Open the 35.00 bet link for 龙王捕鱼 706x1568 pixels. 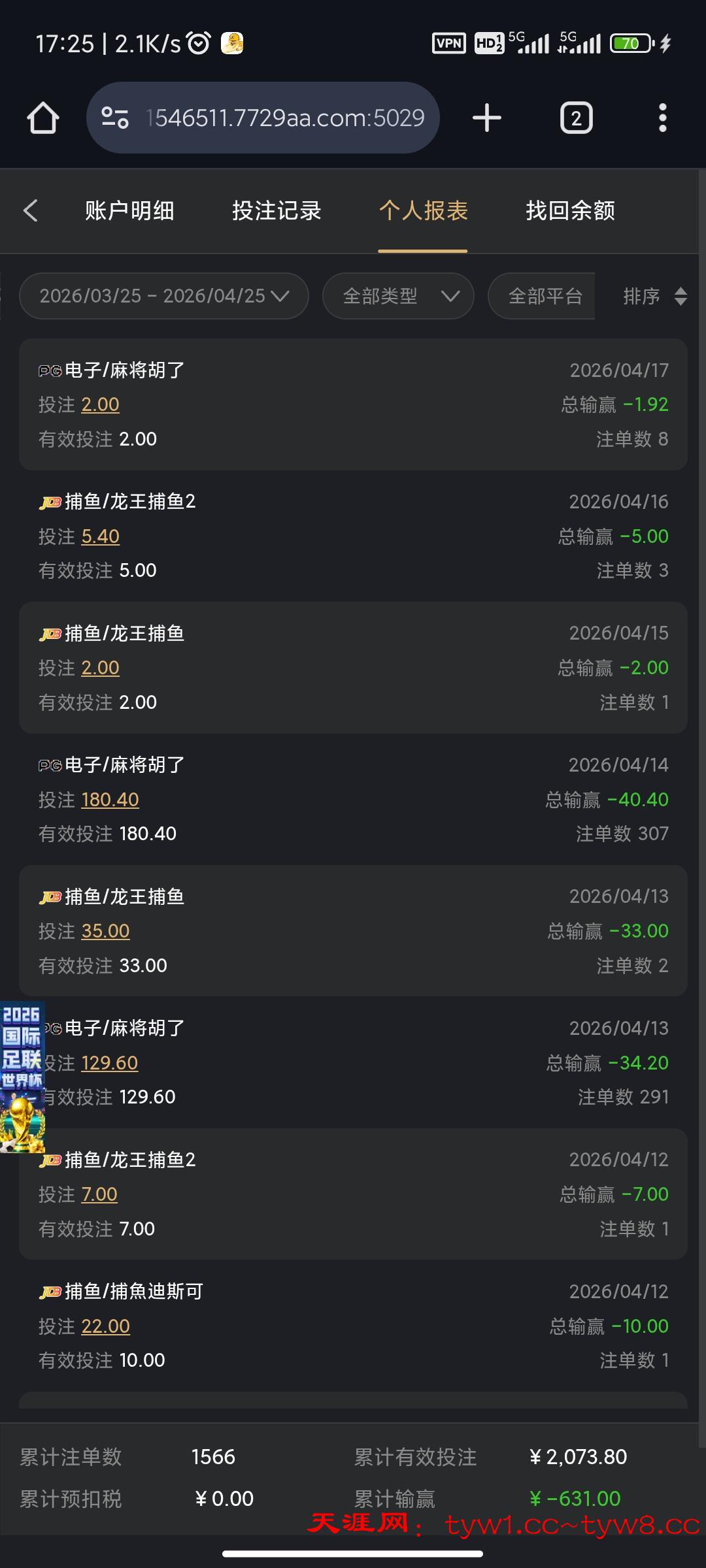click(x=105, y=931)
